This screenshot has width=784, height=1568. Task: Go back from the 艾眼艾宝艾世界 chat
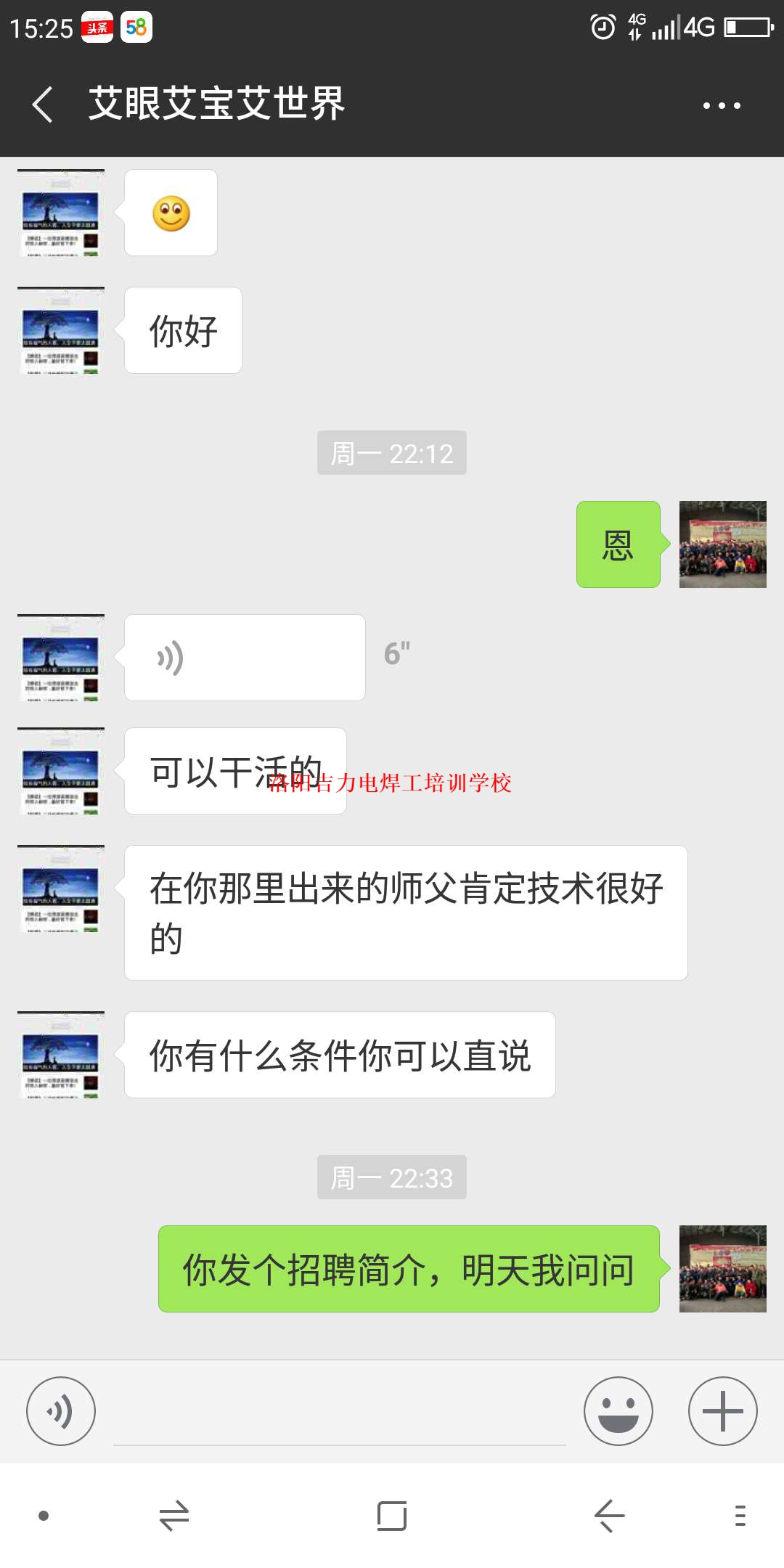coord(44,105)
